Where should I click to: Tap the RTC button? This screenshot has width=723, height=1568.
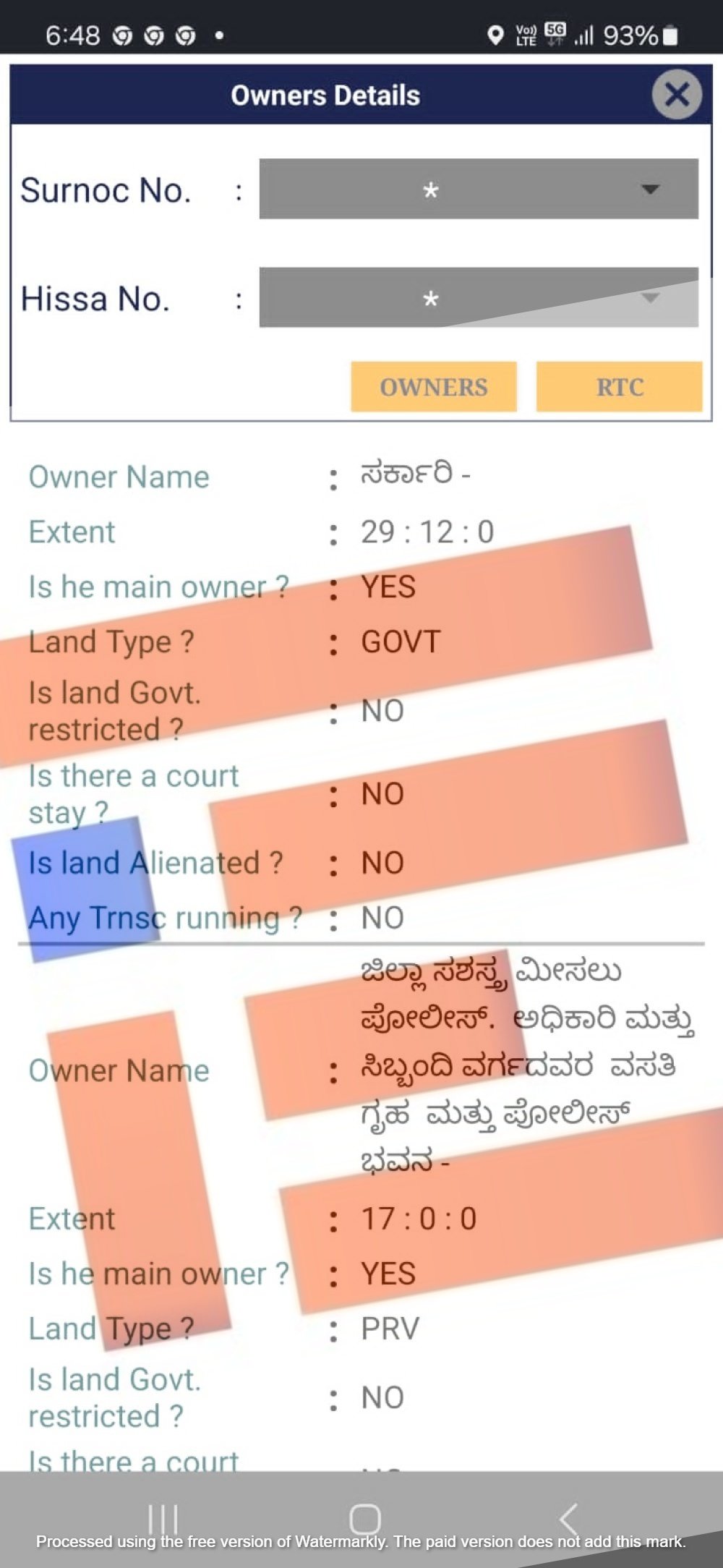coord(619,387)
